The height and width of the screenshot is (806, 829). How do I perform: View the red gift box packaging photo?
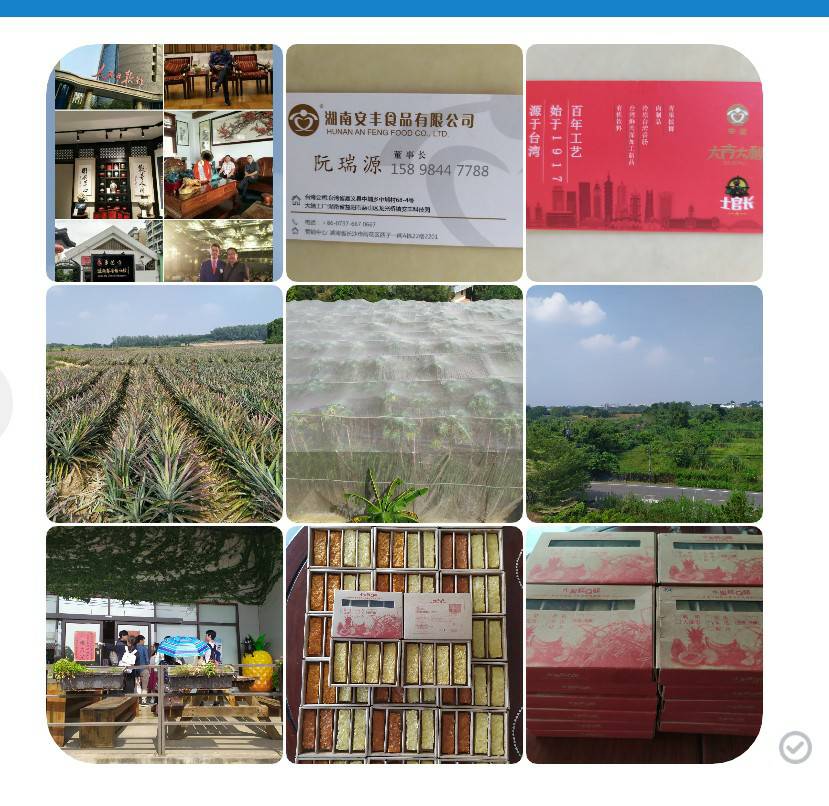[x=644, y=163]
